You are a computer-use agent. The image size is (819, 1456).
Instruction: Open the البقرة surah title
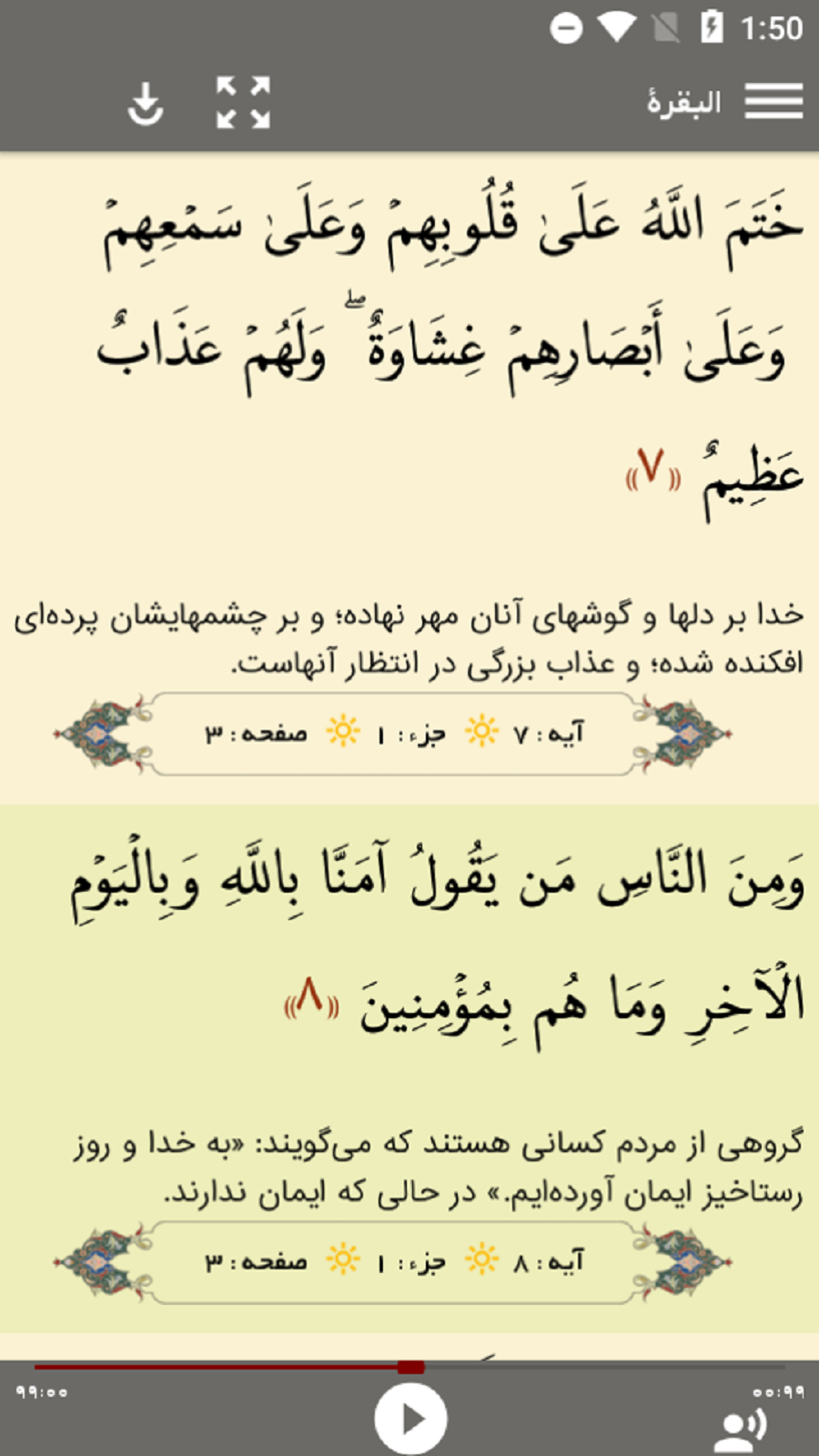pyautogui.click(x=683, y=102)
